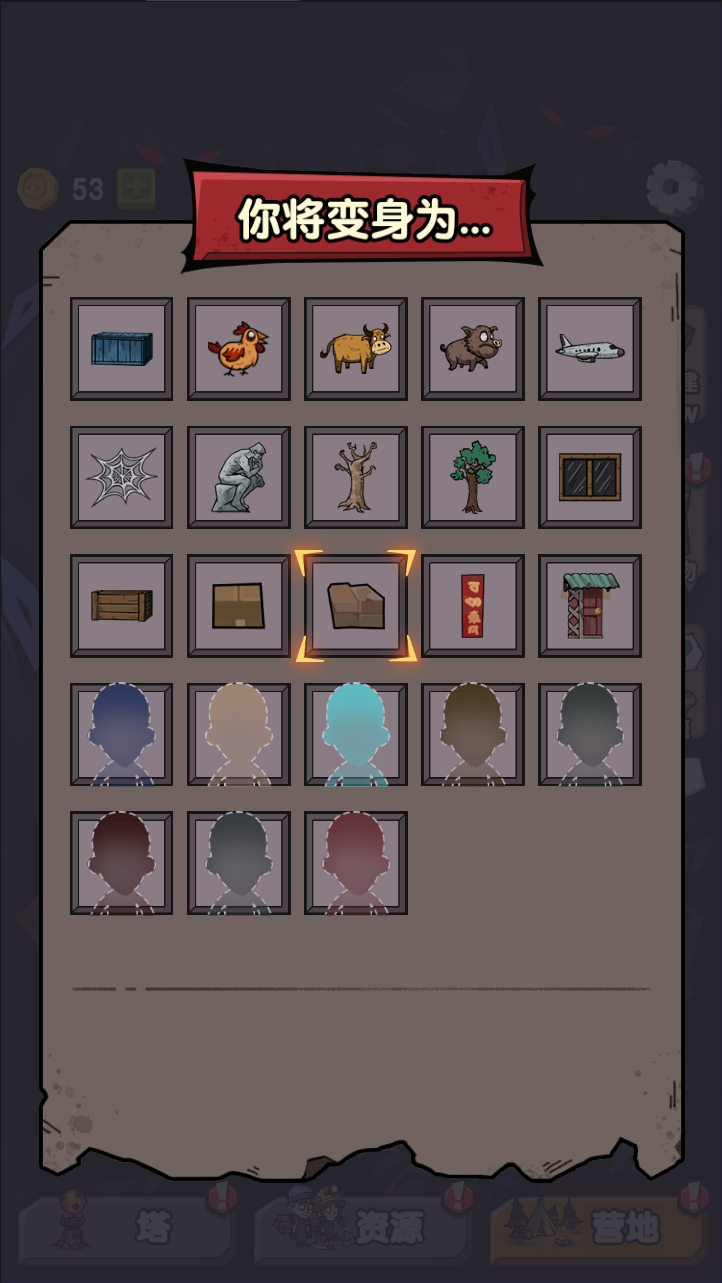Image resolution: width=722 pixels, height=1283 pixels.
Task: Pick the red couplet banner disguise
Action: [x=472, y=605]
